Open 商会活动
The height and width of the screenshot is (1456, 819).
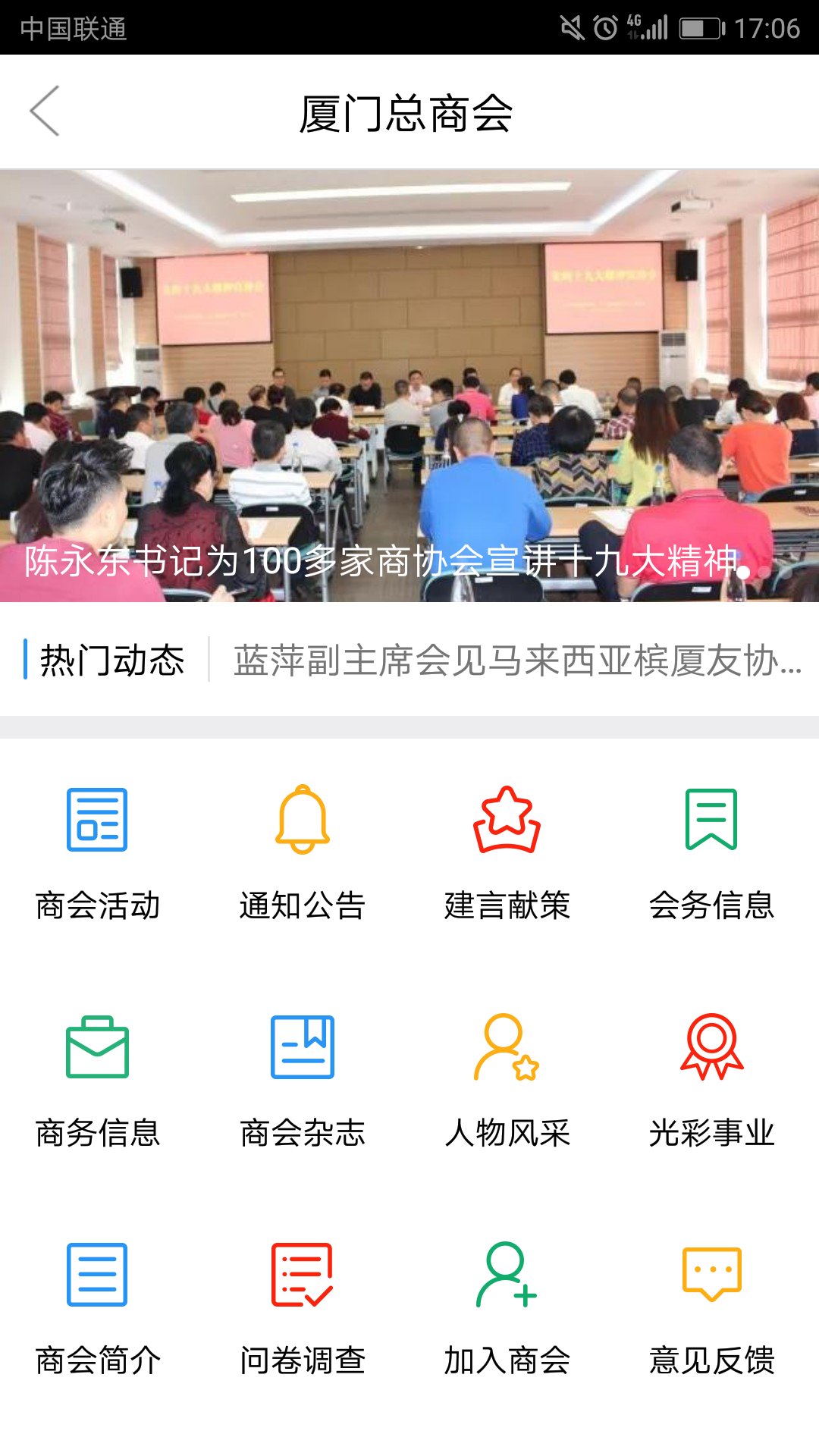click(98, 852)
